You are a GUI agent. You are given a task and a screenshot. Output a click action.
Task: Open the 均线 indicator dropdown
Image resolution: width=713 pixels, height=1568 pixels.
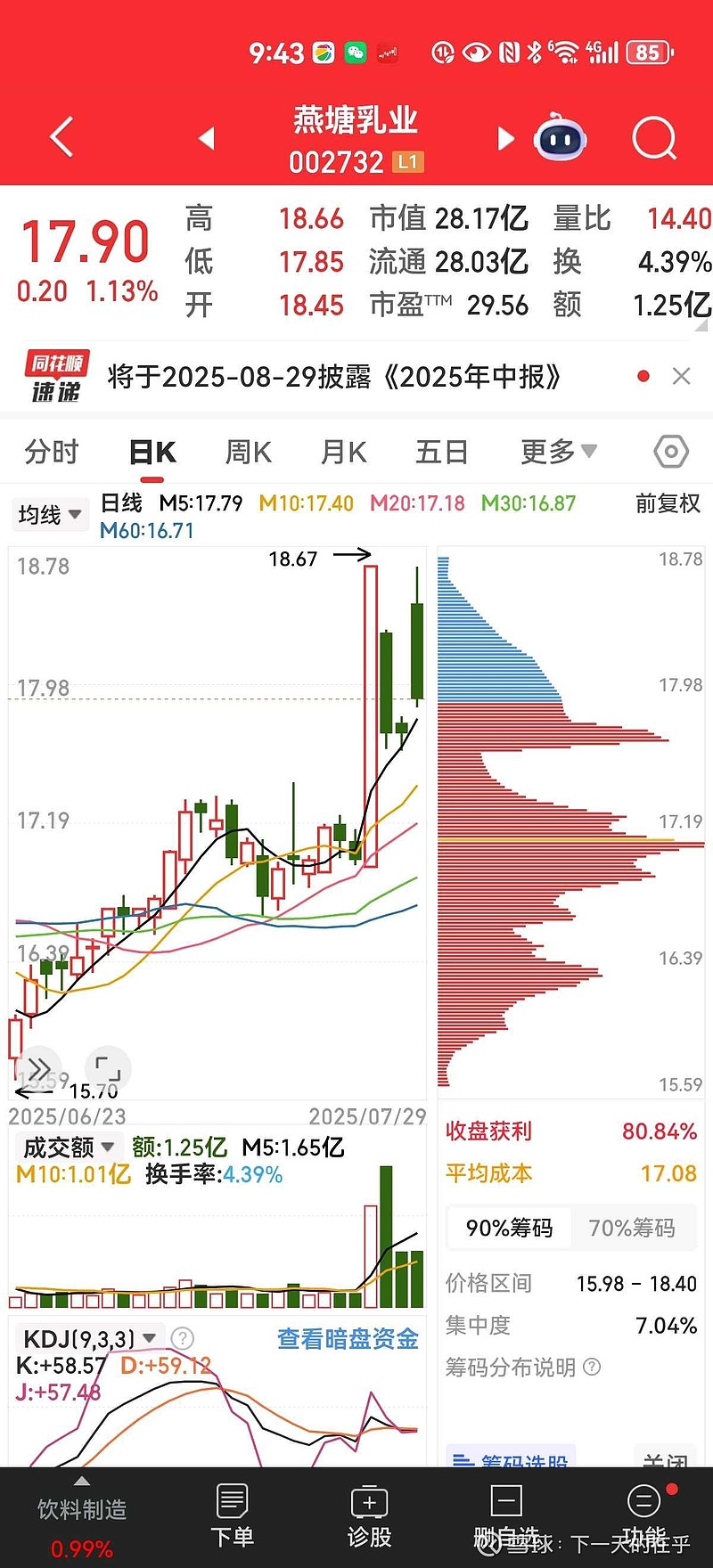pos(50,514)
